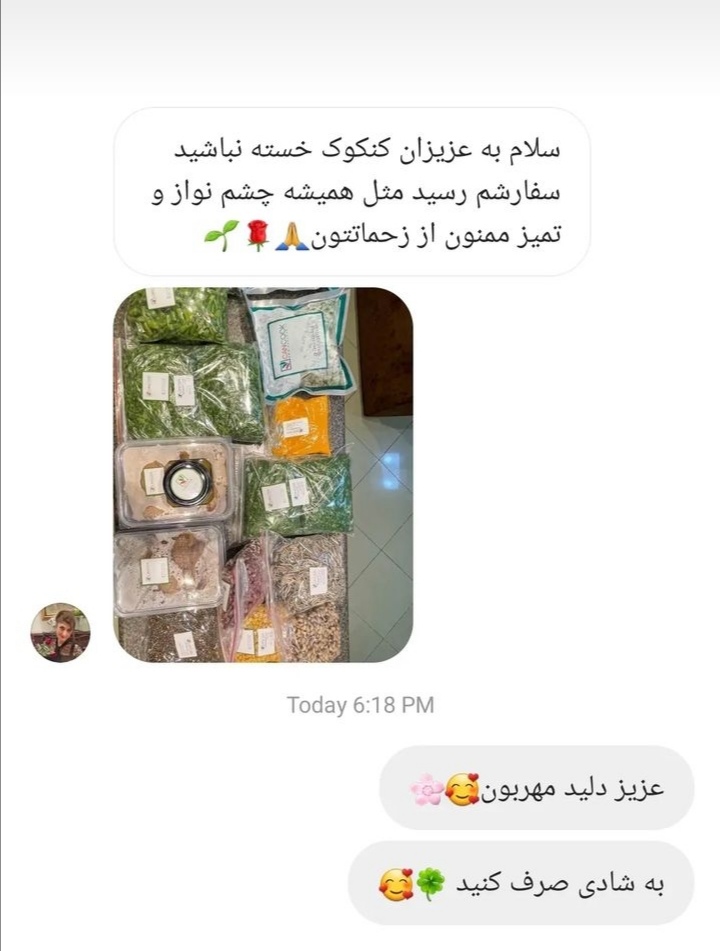Open the shared photo of packaged orders
Viewport: 720px width, 951px height.
pos(263,475)
